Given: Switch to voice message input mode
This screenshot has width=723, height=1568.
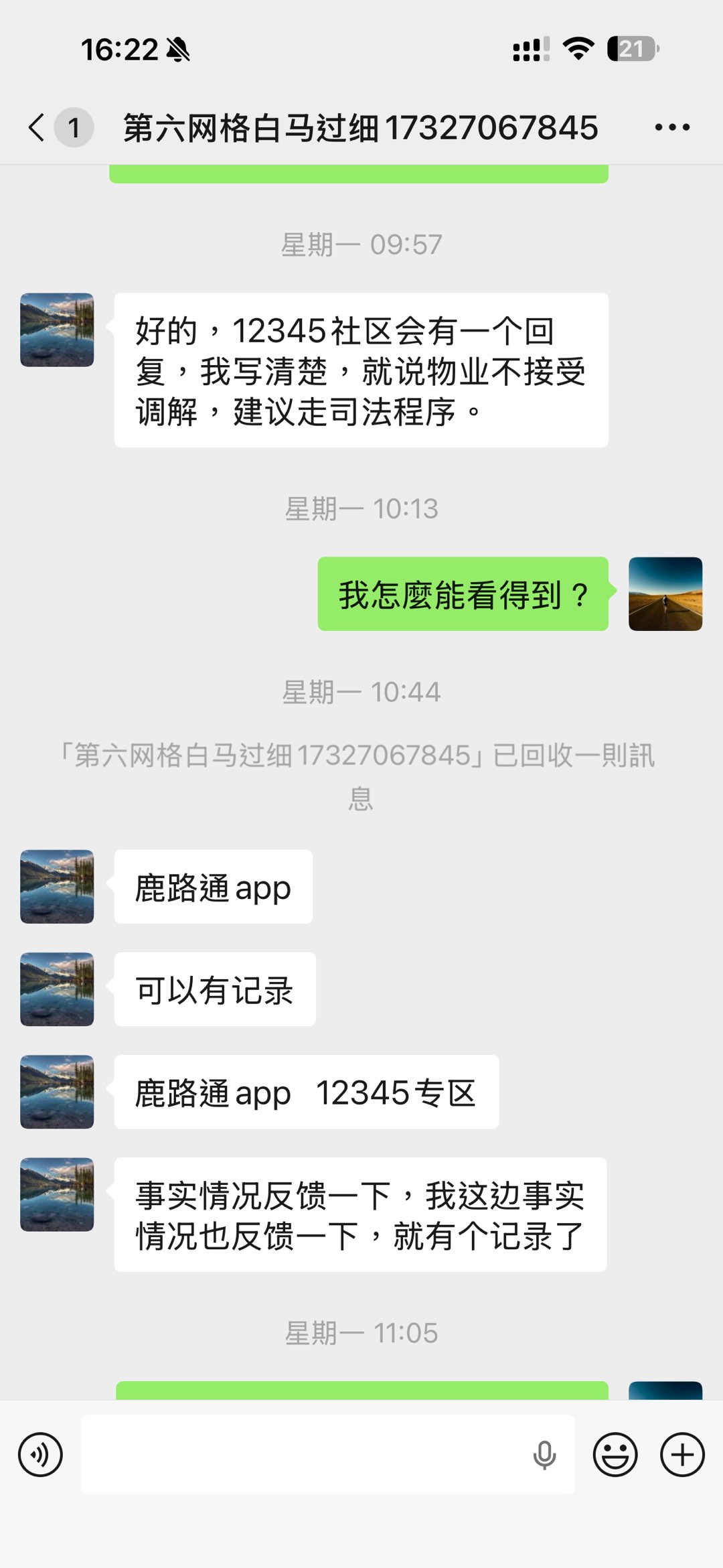Looking at the screenshot, I should (41, 1455).
